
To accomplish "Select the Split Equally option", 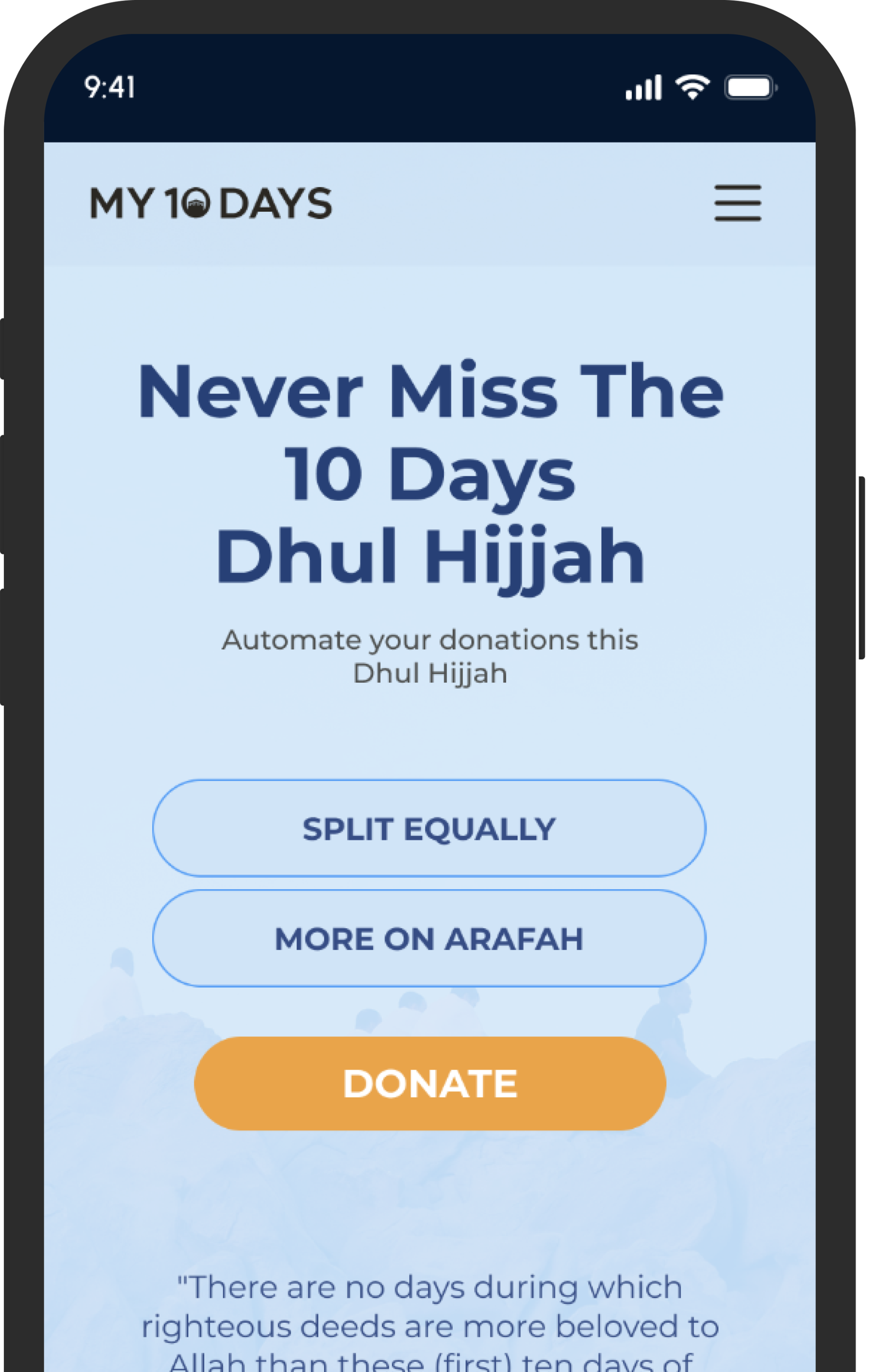I will pos(429,828).
